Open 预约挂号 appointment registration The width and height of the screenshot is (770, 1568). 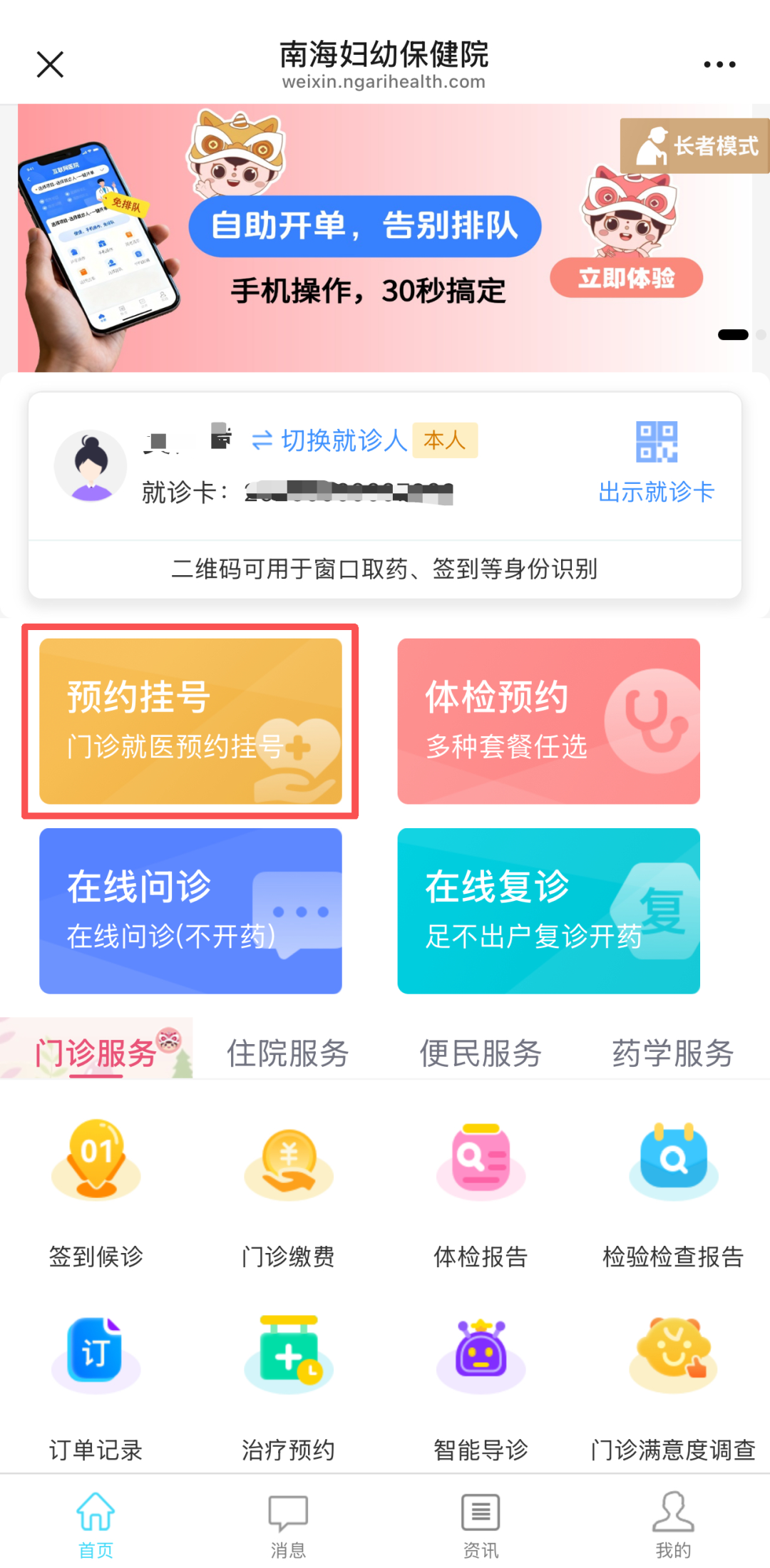coord(190,721)
